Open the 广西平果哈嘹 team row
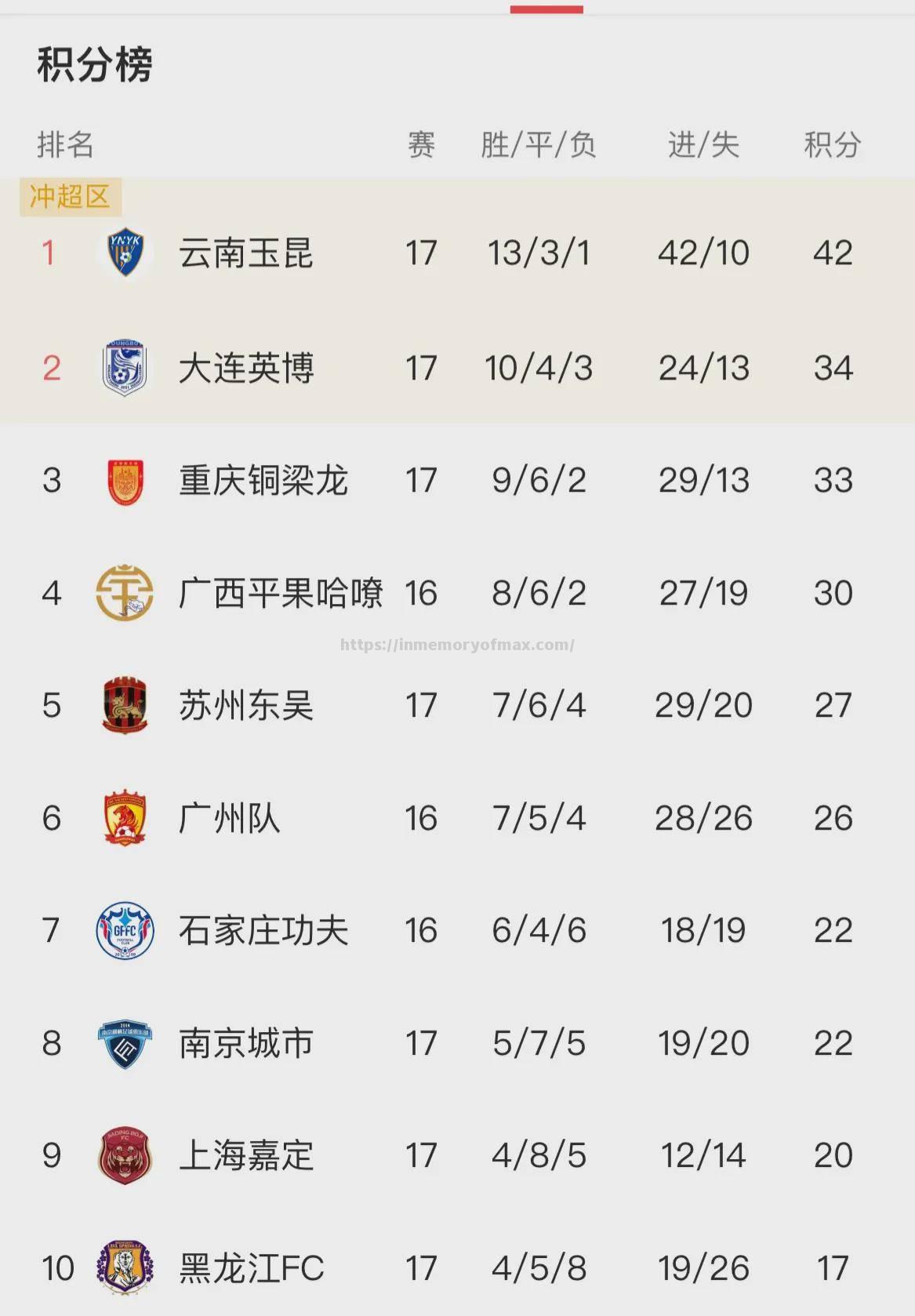Screen dimensions: 915x1316 280,593
